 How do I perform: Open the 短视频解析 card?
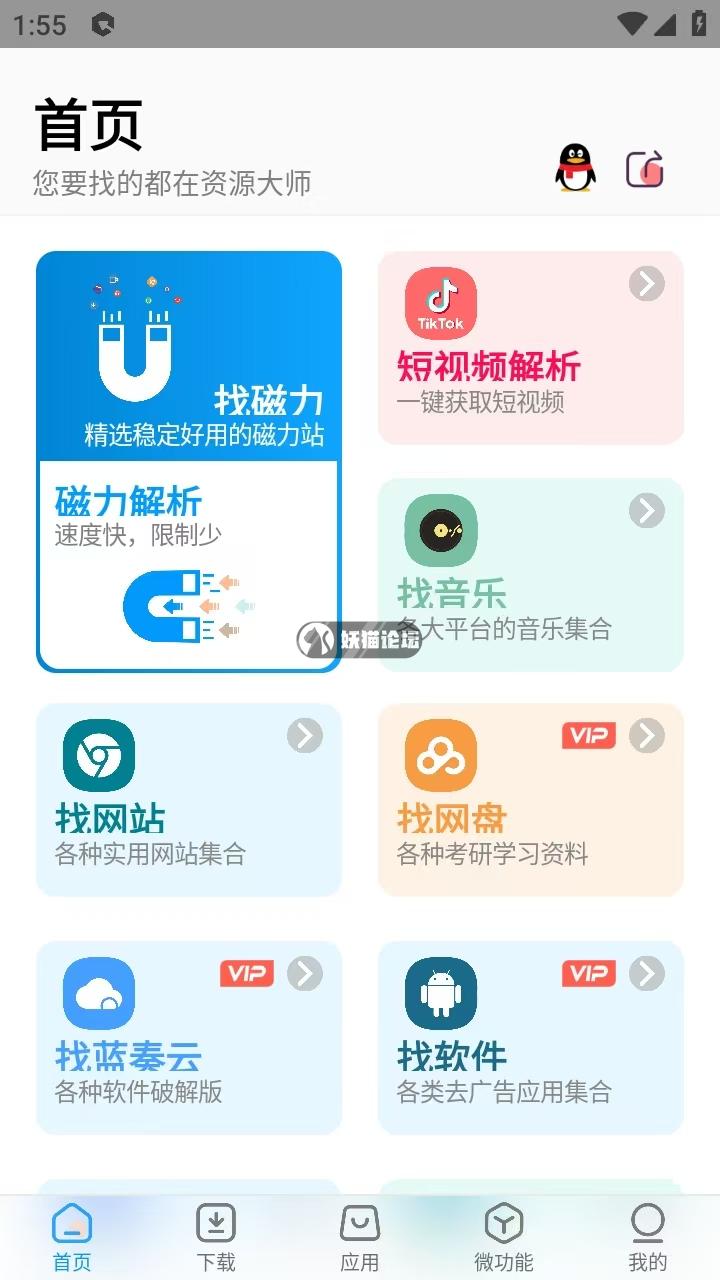click(x=530, y=348)
